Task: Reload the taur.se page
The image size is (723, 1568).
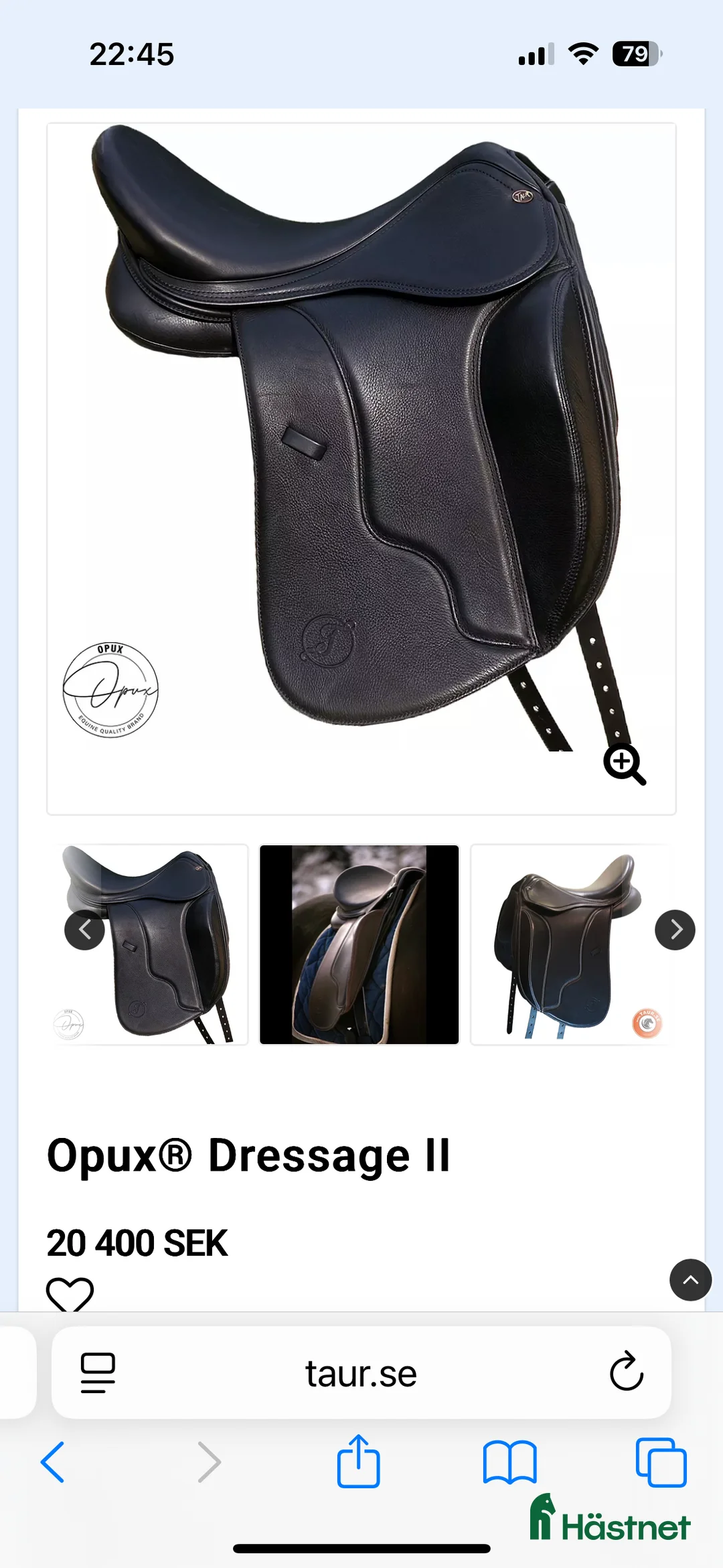Action: click(x=626, y=1372)
